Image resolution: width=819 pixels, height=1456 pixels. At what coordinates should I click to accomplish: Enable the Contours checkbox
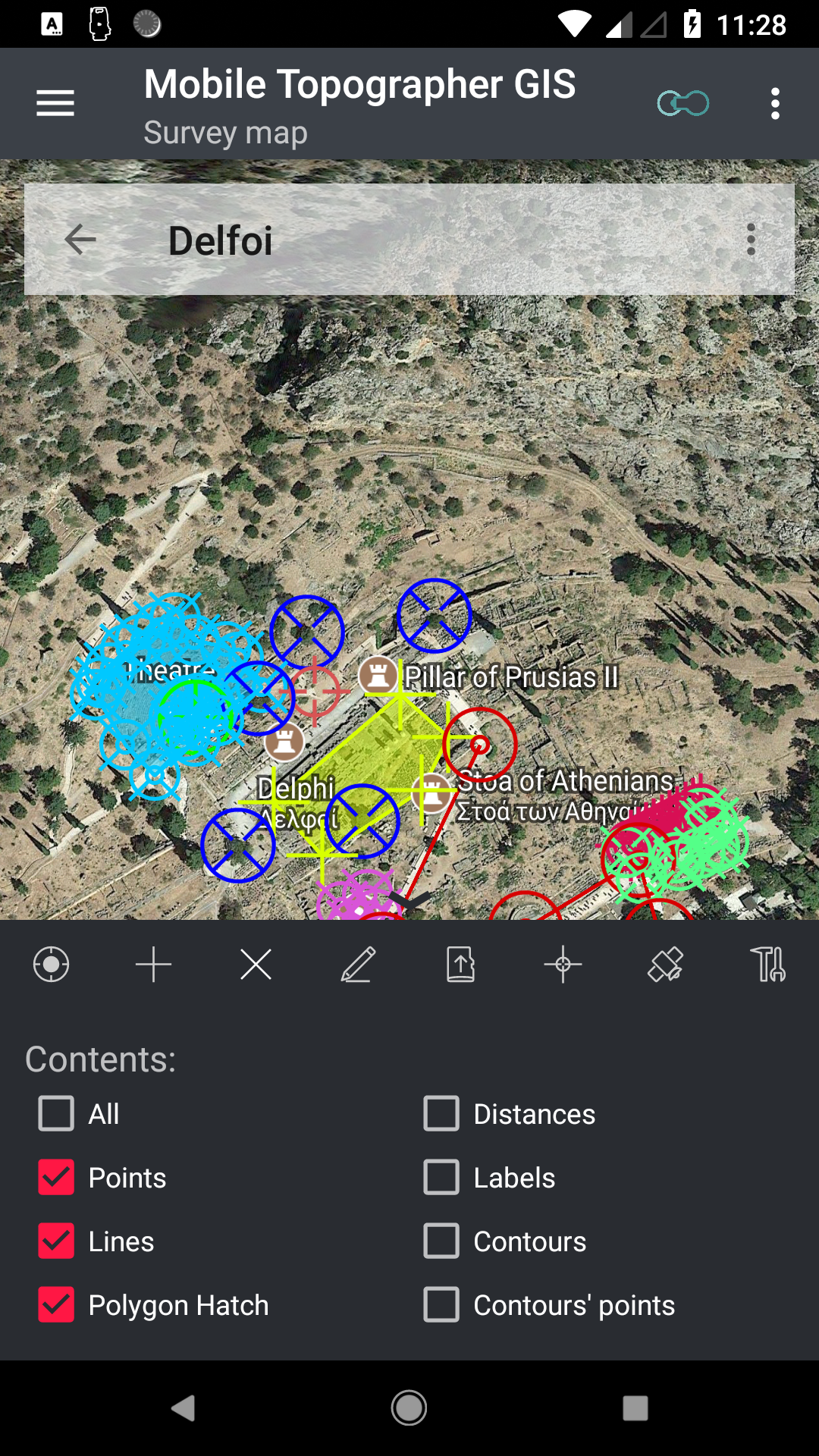(x=441, y=1241)
